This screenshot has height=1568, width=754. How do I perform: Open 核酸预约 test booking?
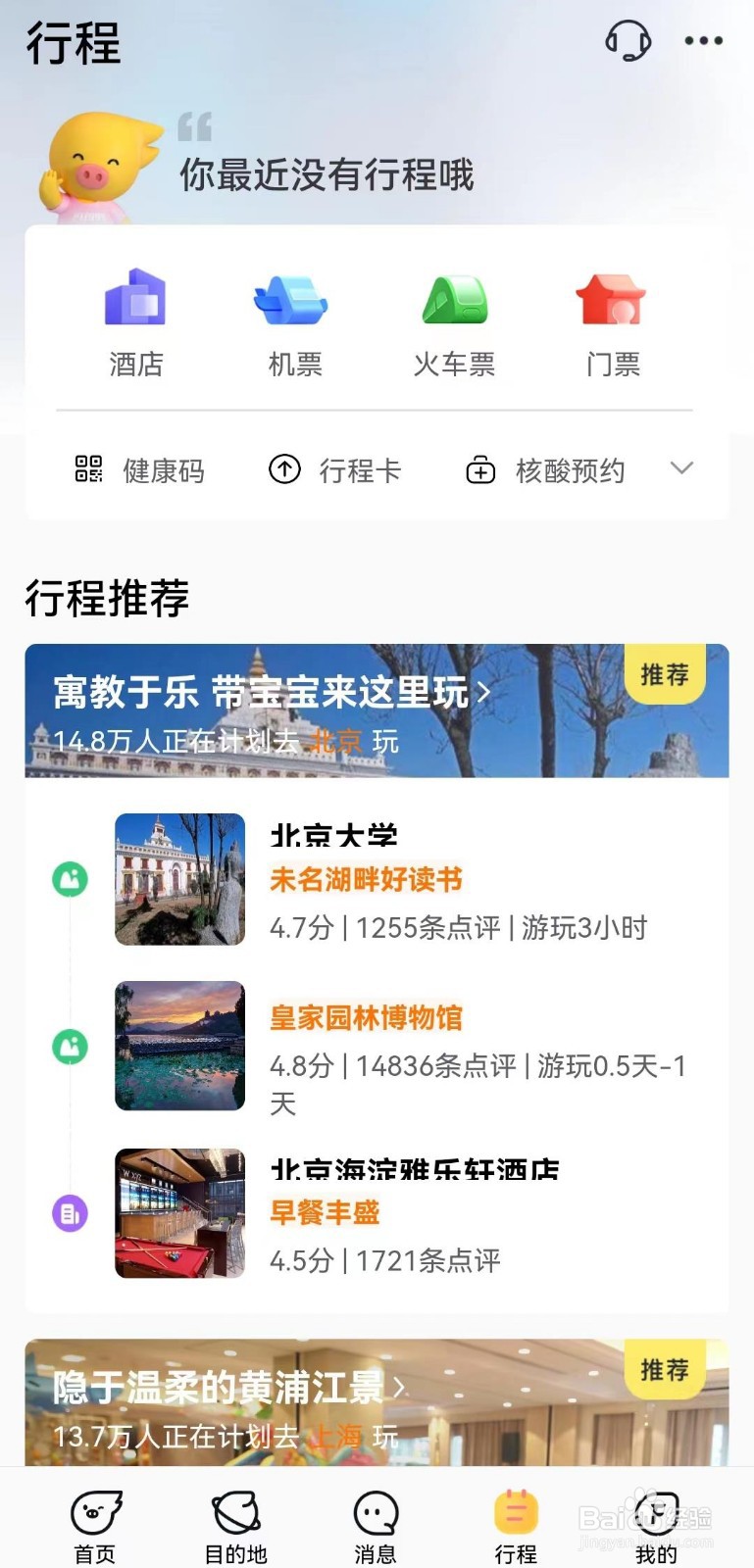pyautogui.click(x=545, y=470)
